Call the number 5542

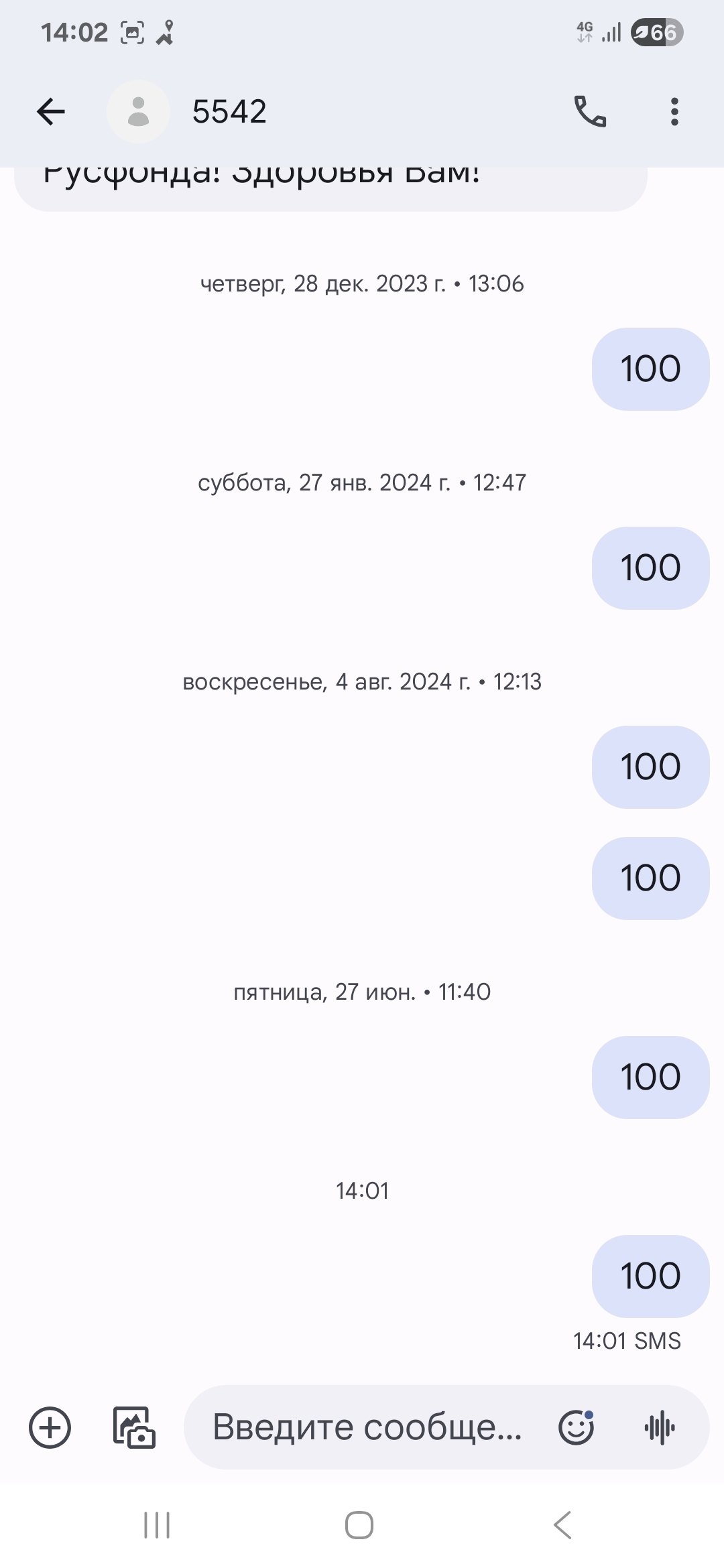[590, 111]
